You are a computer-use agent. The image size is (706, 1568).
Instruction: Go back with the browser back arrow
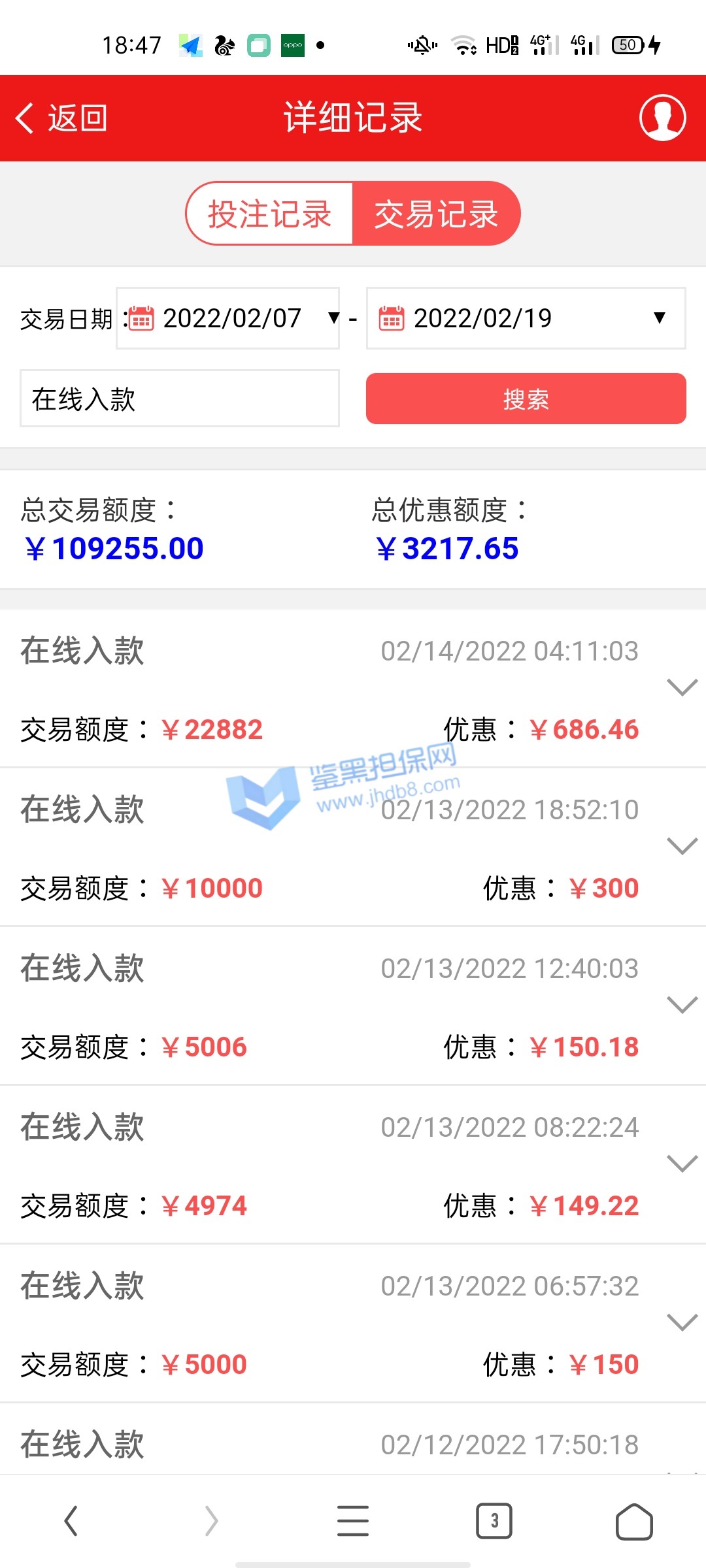71,1521
